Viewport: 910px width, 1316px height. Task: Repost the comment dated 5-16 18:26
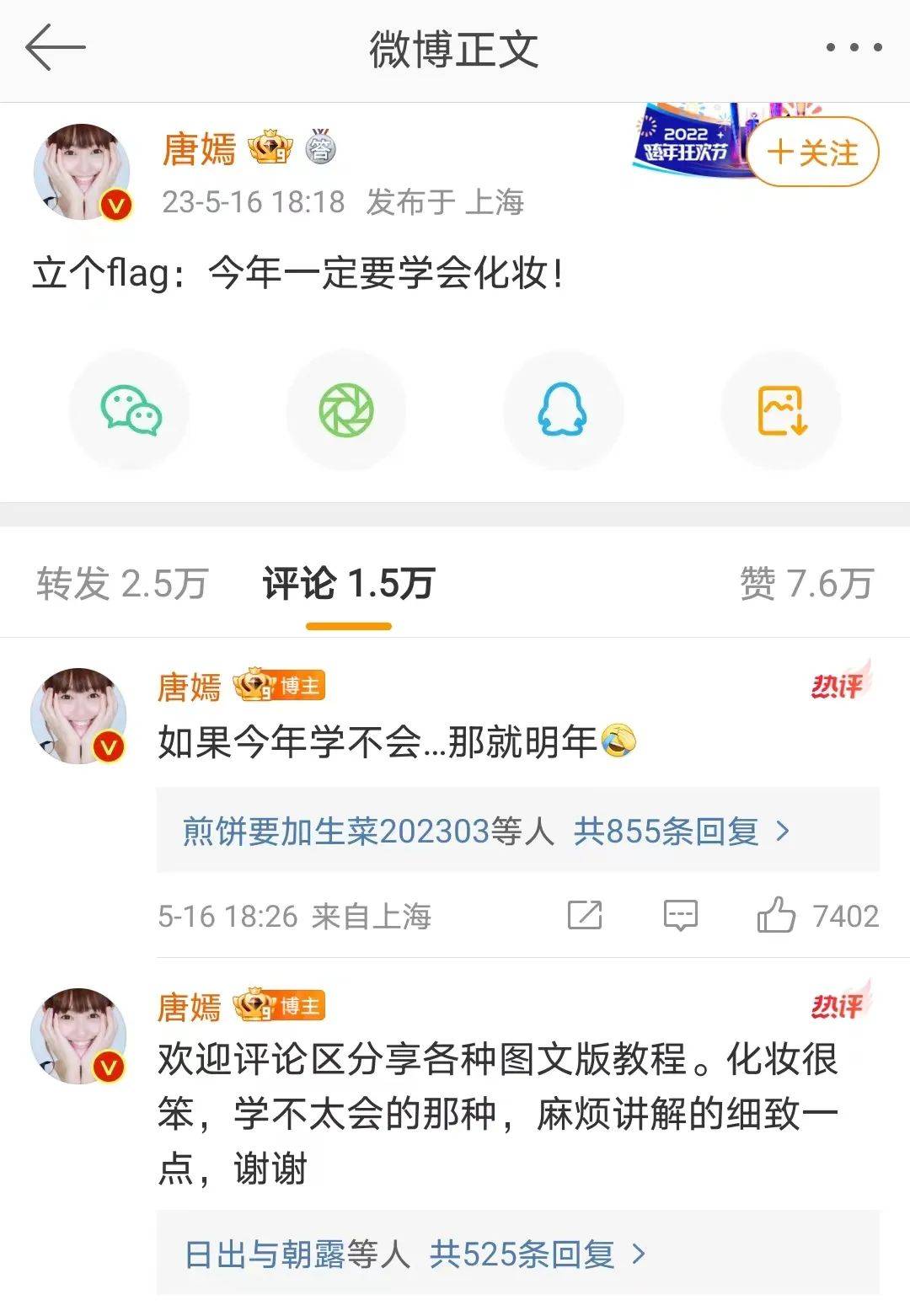585,915
